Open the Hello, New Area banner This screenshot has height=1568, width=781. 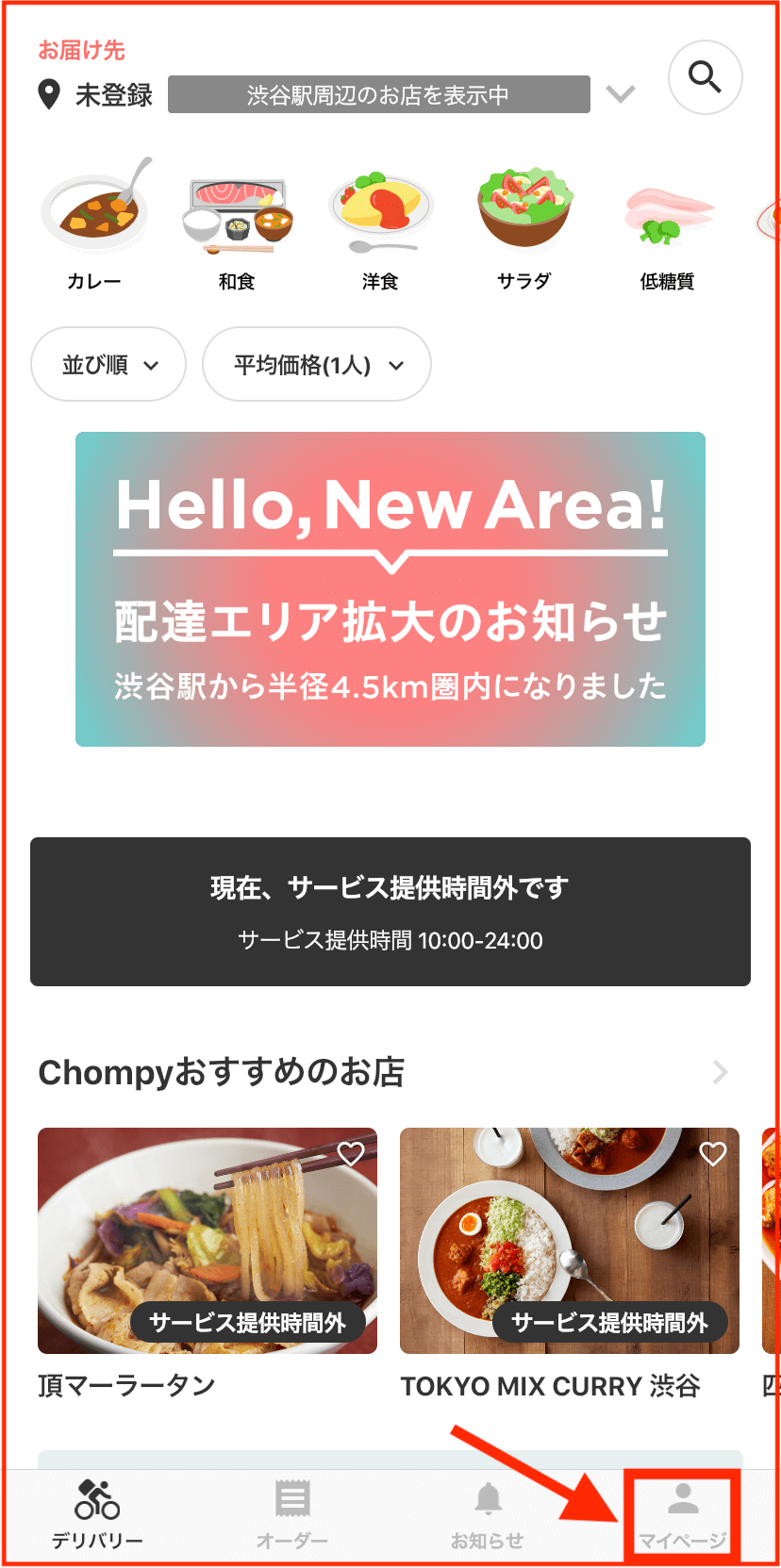coord(390,589)
